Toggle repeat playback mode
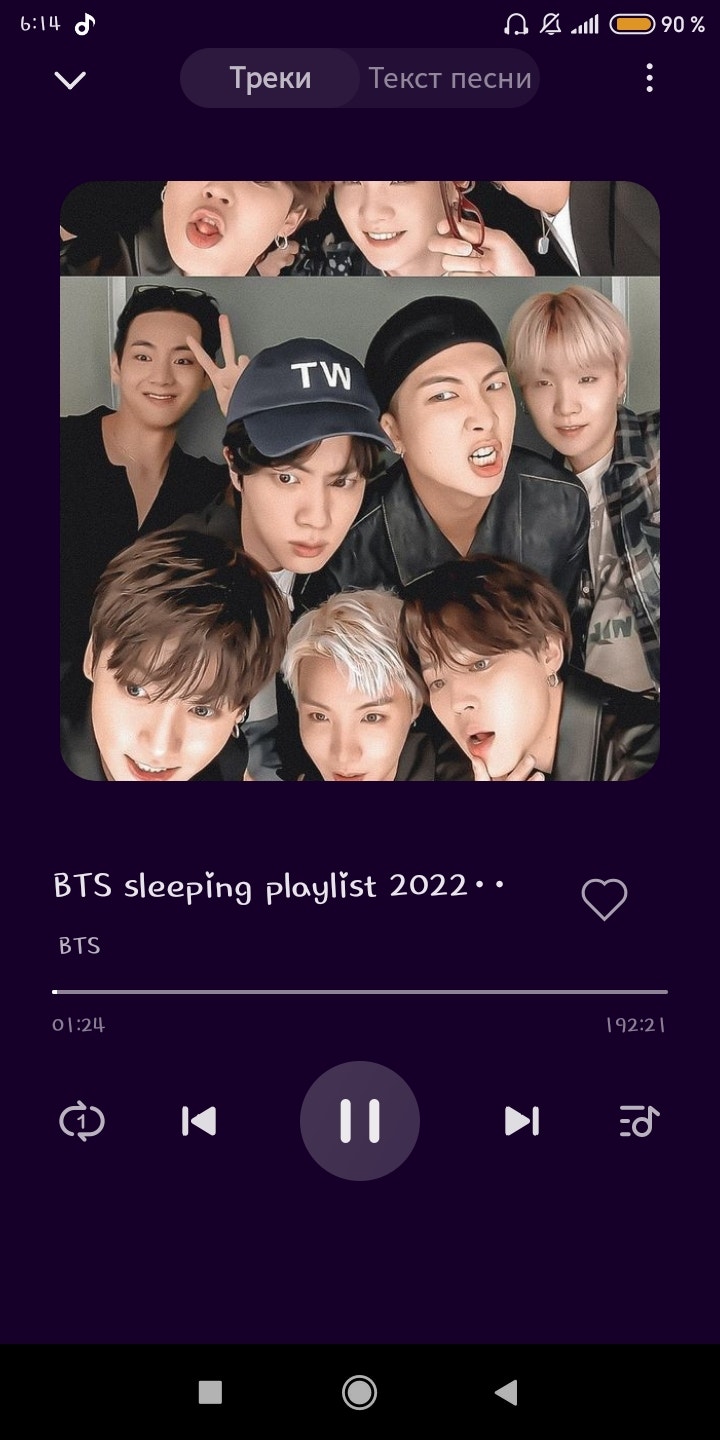 click(83, 1121)
